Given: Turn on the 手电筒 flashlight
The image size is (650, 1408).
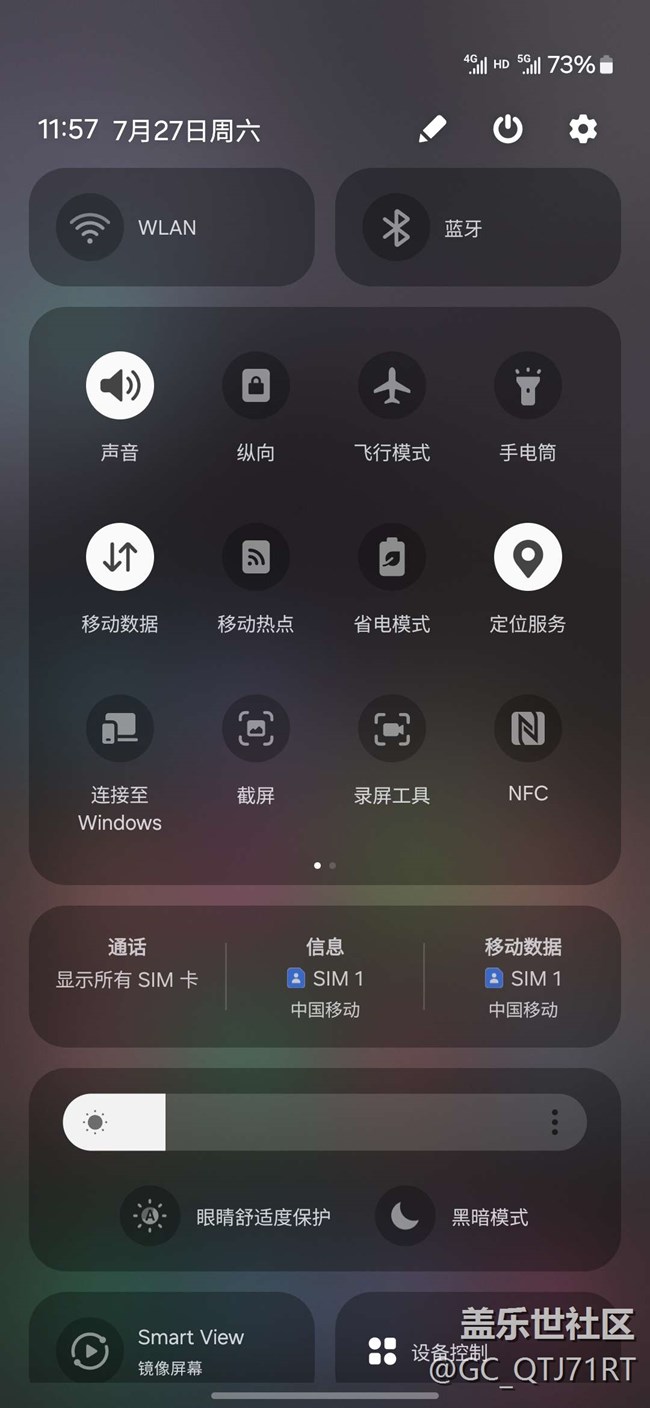Looking at the screenshot, I should [528, 385].
